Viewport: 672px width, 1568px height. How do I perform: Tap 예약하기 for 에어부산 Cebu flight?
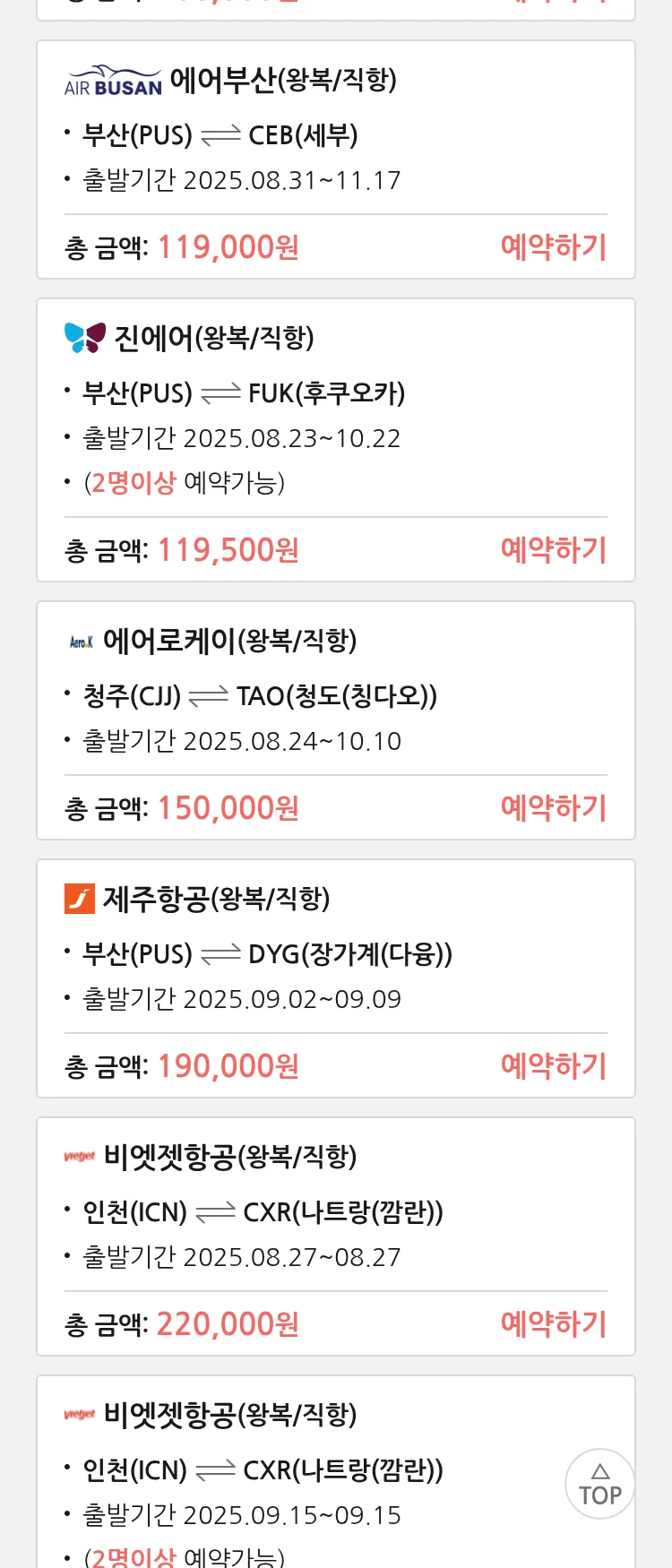click(x=553, y=247)
